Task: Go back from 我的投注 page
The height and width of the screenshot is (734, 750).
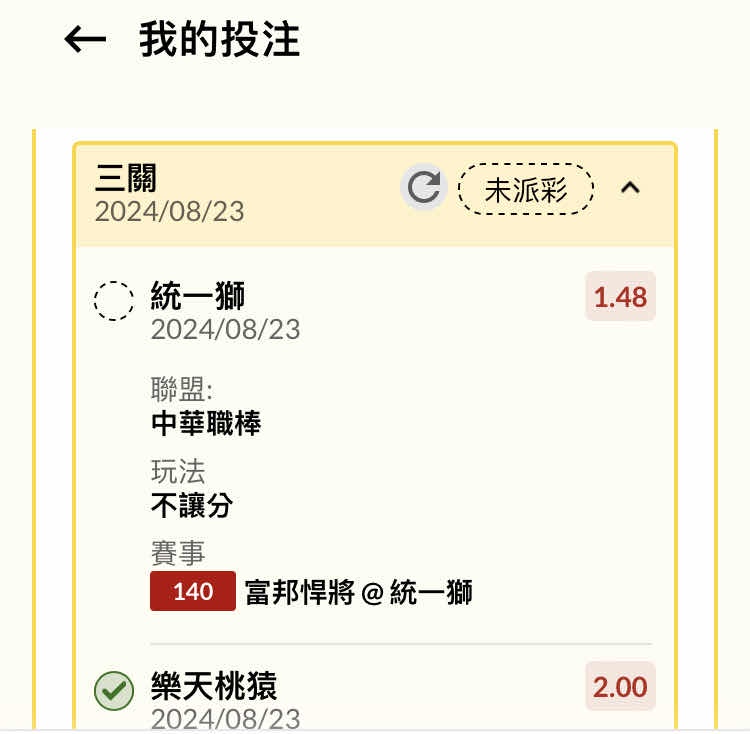Action: point(85,40)
